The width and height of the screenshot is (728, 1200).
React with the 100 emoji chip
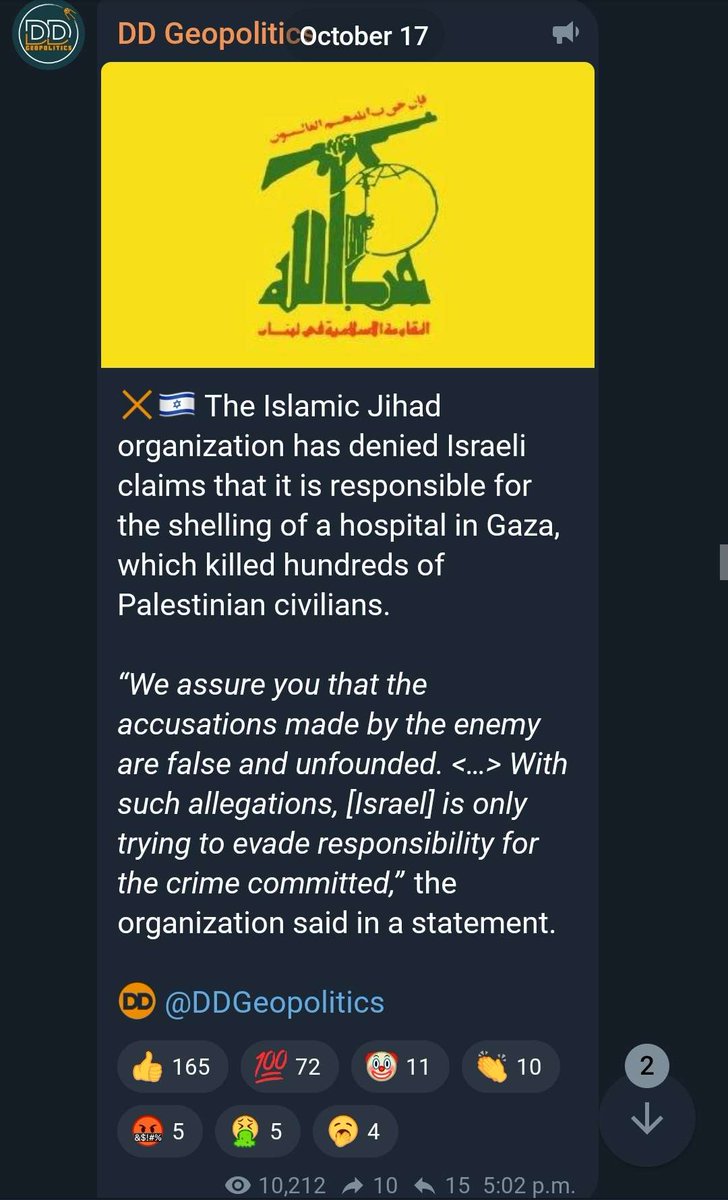(290, 1066)
